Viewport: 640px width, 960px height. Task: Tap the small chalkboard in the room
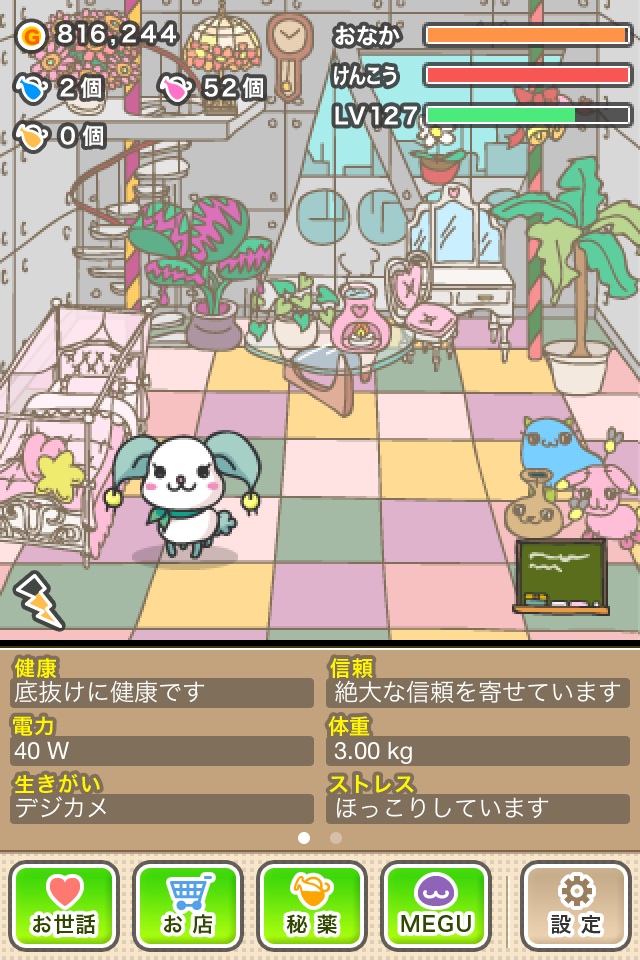coord(561,576)
